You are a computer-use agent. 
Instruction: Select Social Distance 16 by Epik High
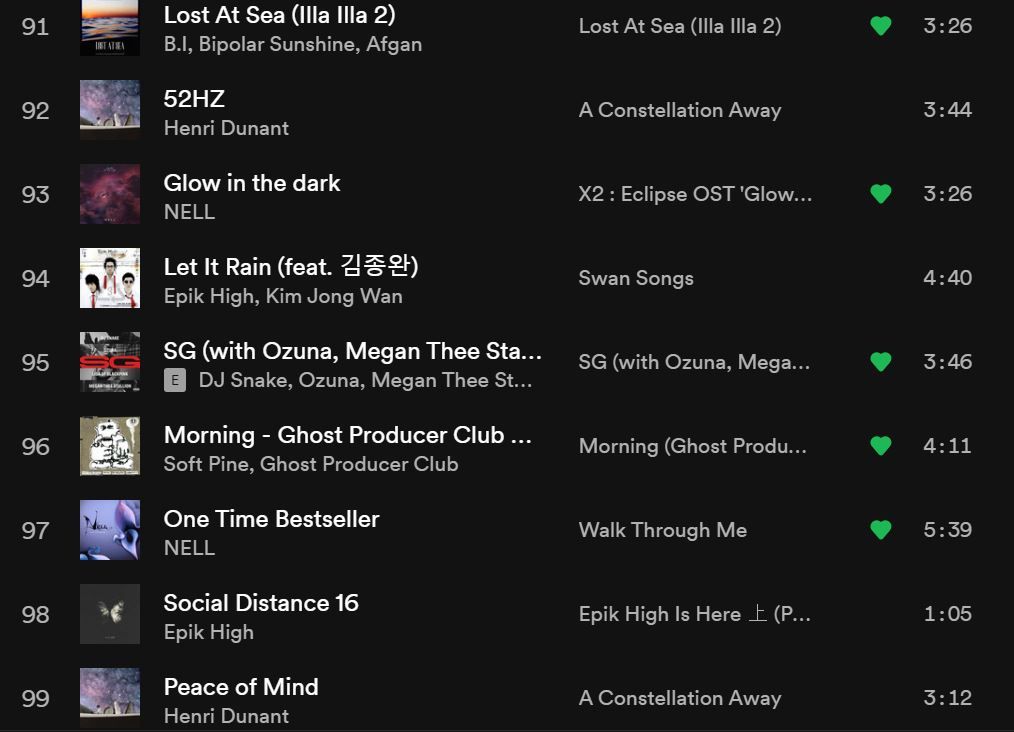point(261,603)
